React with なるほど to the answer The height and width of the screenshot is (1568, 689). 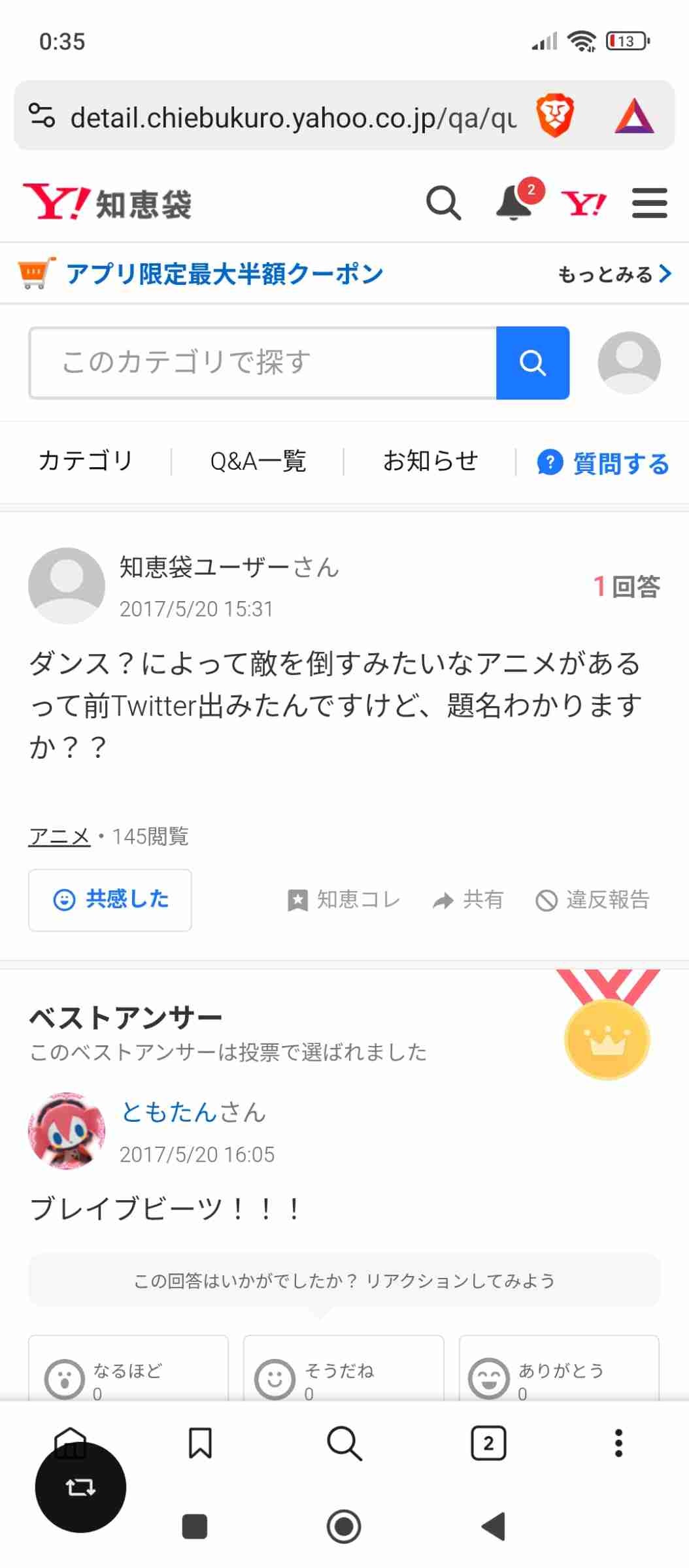(128, 1376)
